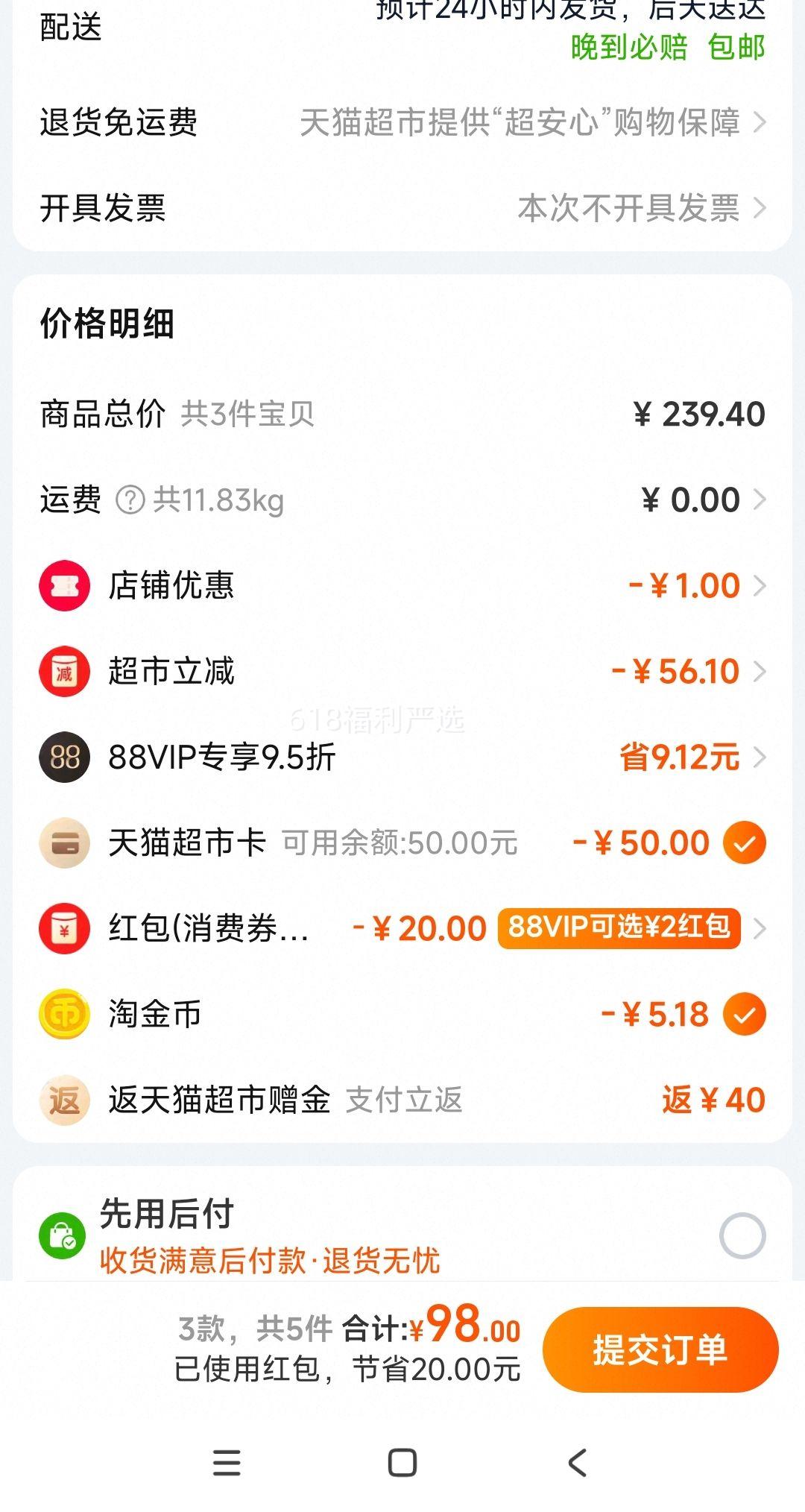Open 店铺优惠 discount details
805x1512 pixels.
click(x=402, y=585)
